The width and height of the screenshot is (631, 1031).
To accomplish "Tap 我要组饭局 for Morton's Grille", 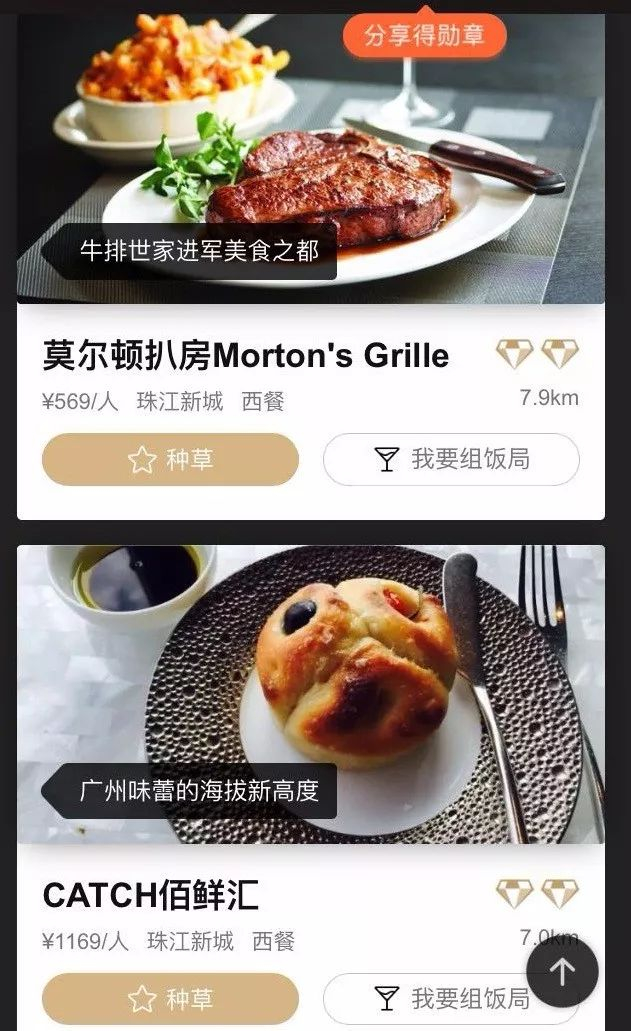I will pos(451,460).
